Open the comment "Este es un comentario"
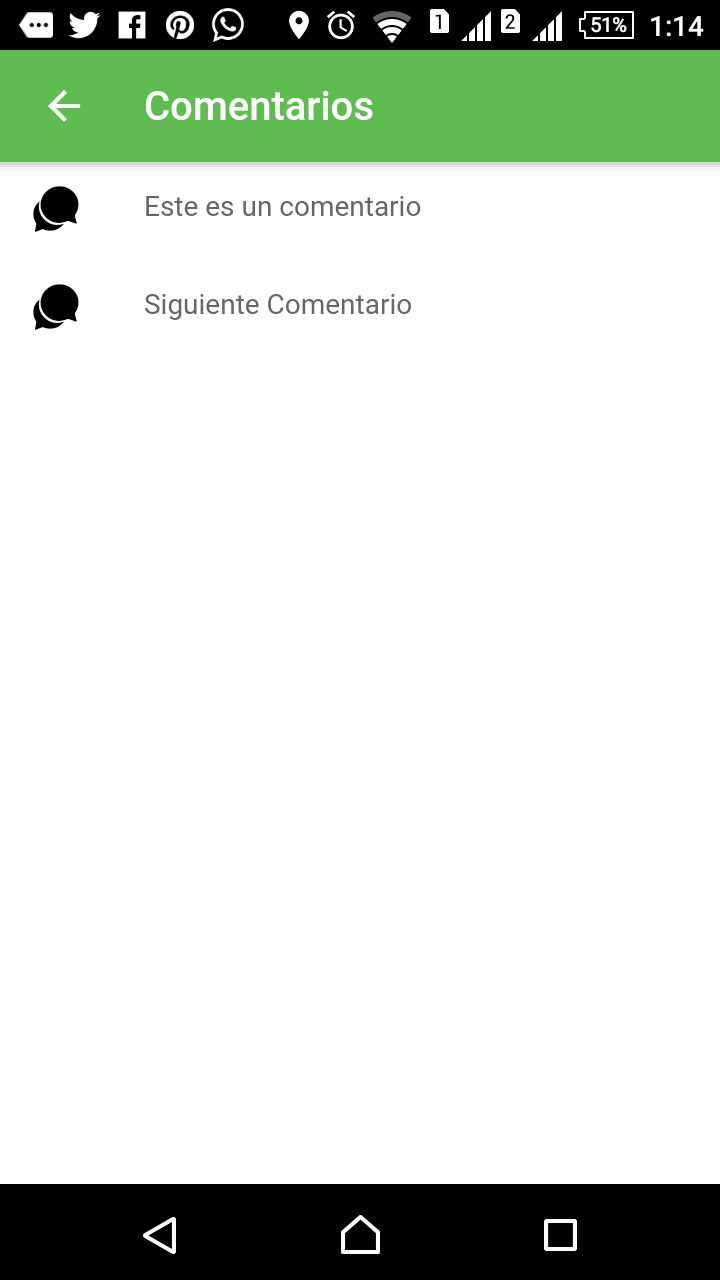The height and width of the screenshot is (1280, 720). (282, 207)
